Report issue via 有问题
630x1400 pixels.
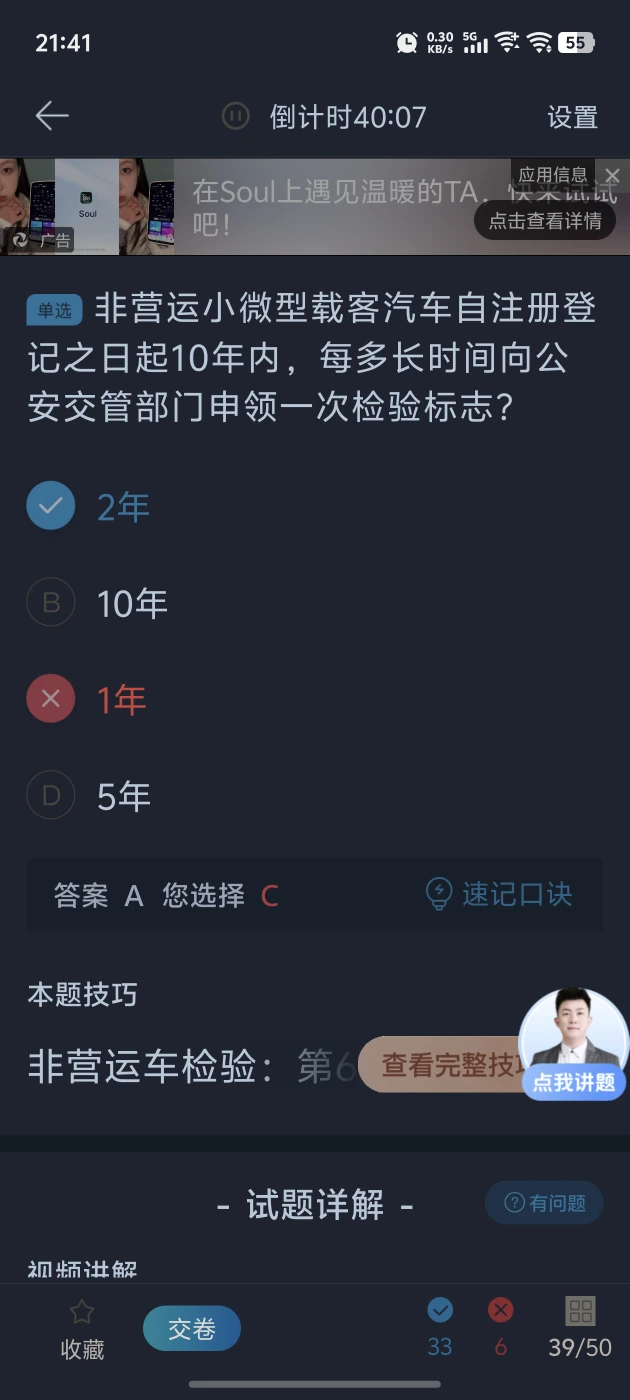(x=544, y=1203)
